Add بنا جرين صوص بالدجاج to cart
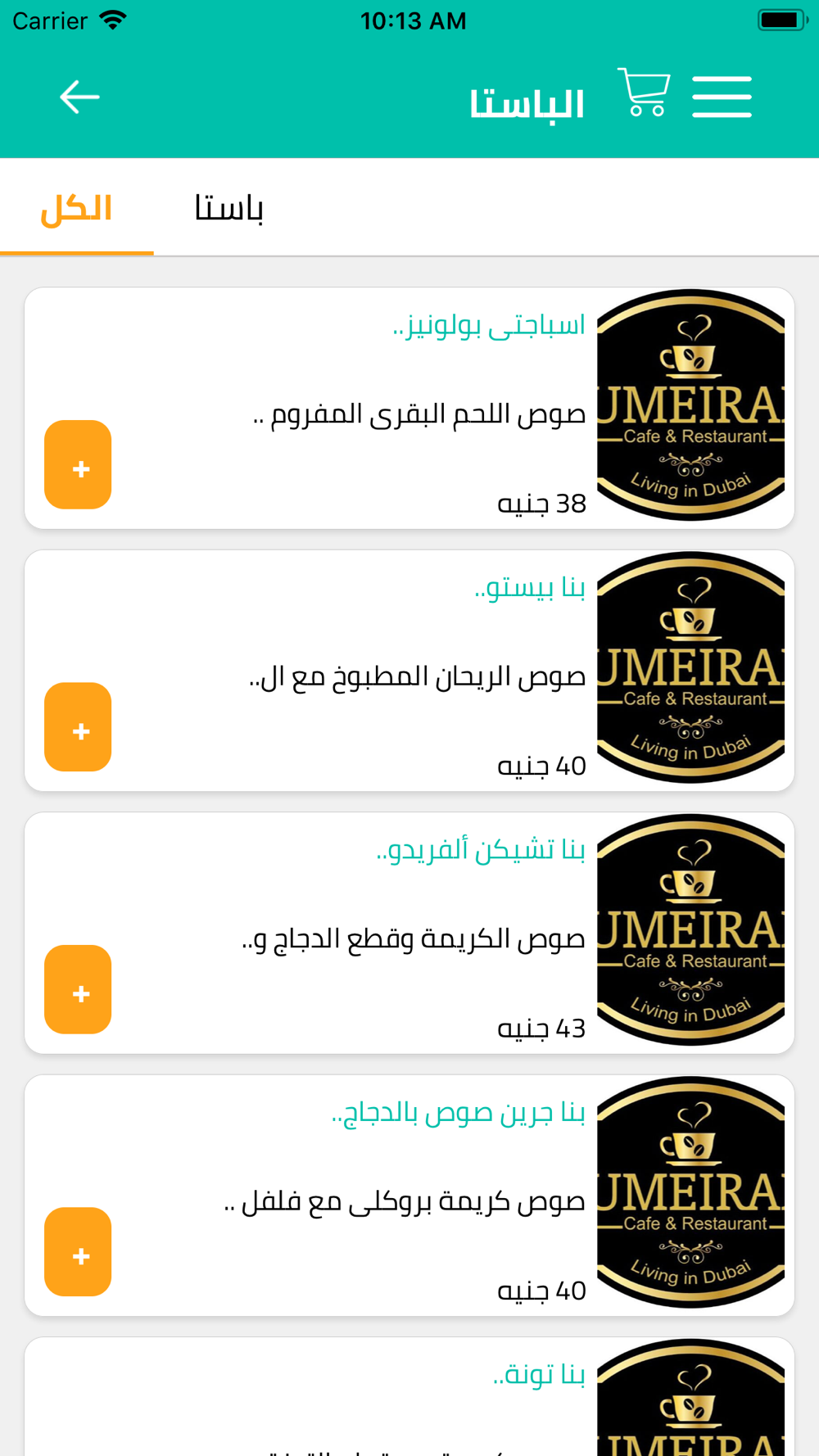 [x=78, y=1251]
